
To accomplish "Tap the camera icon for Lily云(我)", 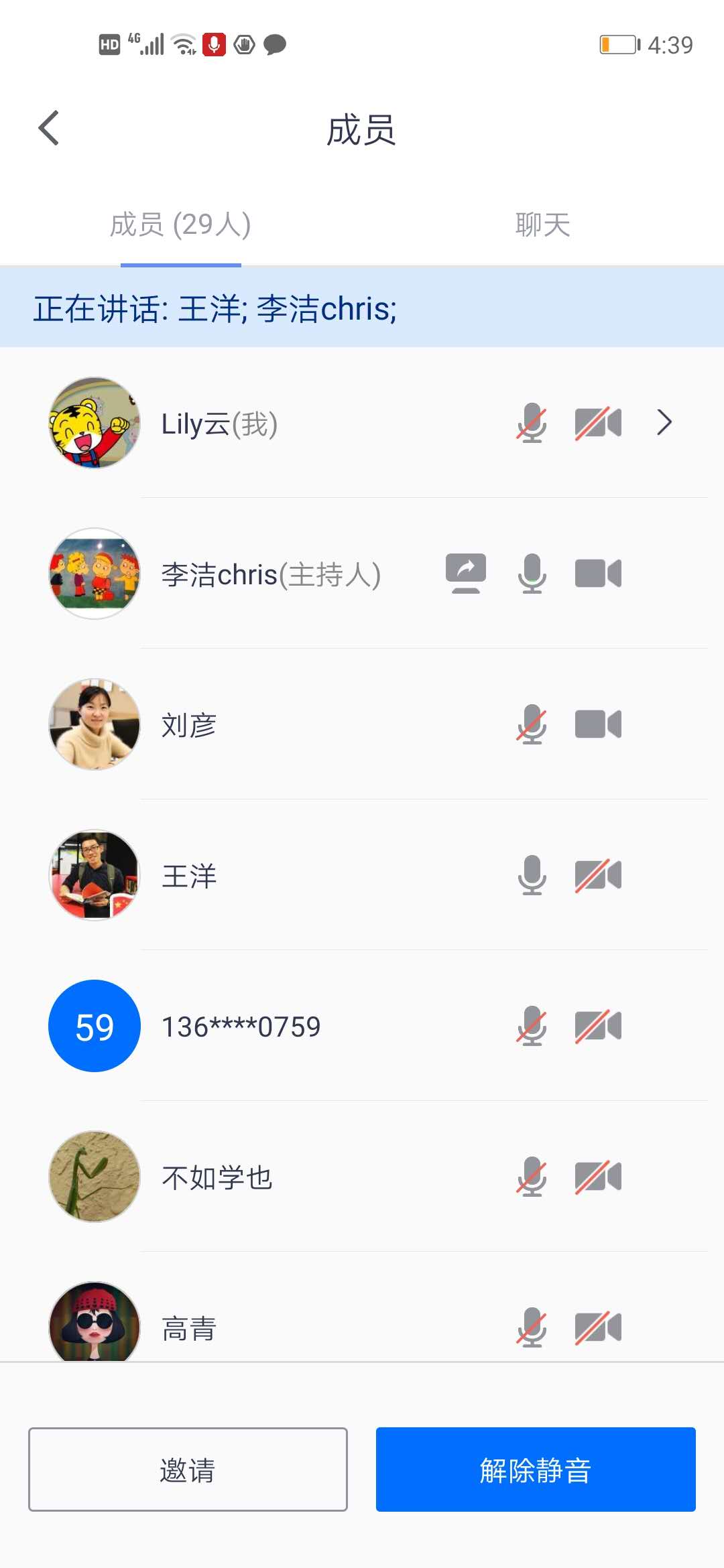I will (598, 423).
